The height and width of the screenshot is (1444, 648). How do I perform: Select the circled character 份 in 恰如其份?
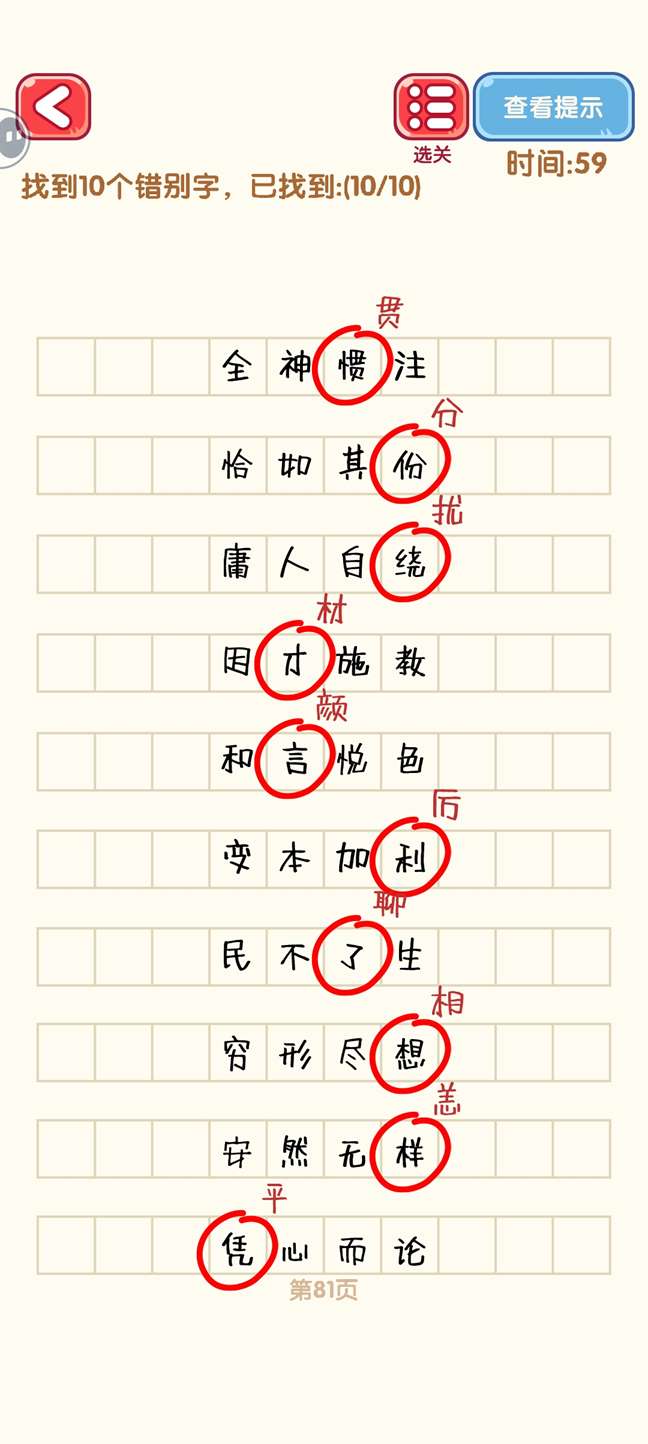[x=410, y=464]
